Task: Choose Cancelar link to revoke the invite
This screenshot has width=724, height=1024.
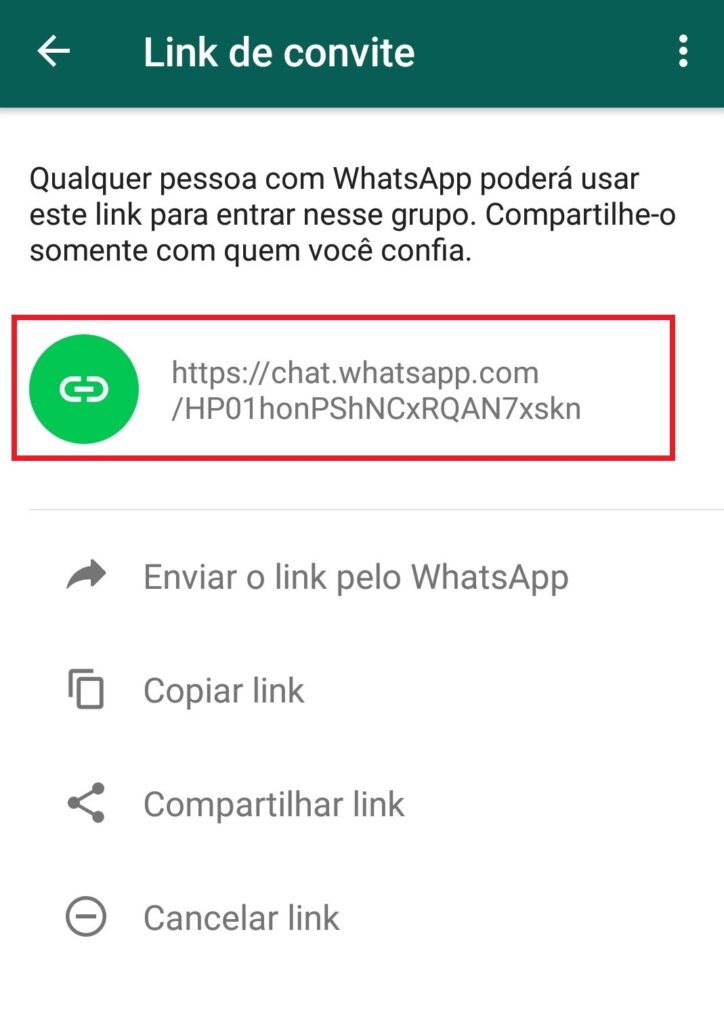Action: point(241,918)
